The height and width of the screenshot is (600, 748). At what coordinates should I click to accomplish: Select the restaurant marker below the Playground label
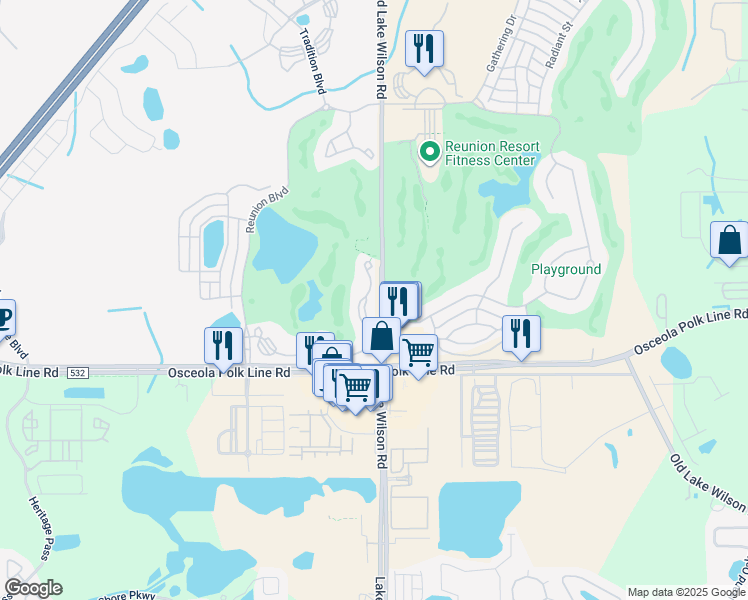point(520,333)
